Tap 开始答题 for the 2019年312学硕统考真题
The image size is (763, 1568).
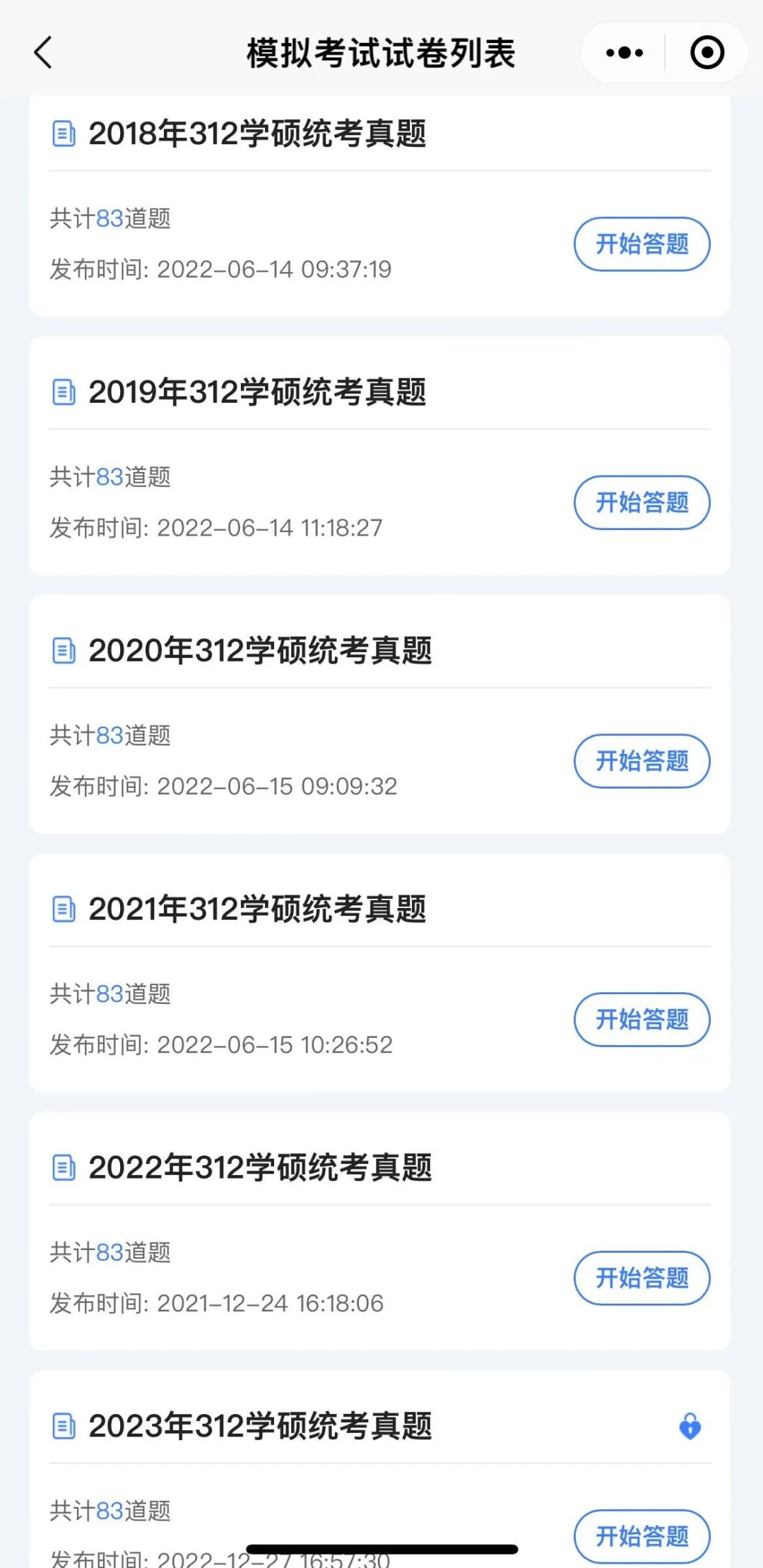641,502
